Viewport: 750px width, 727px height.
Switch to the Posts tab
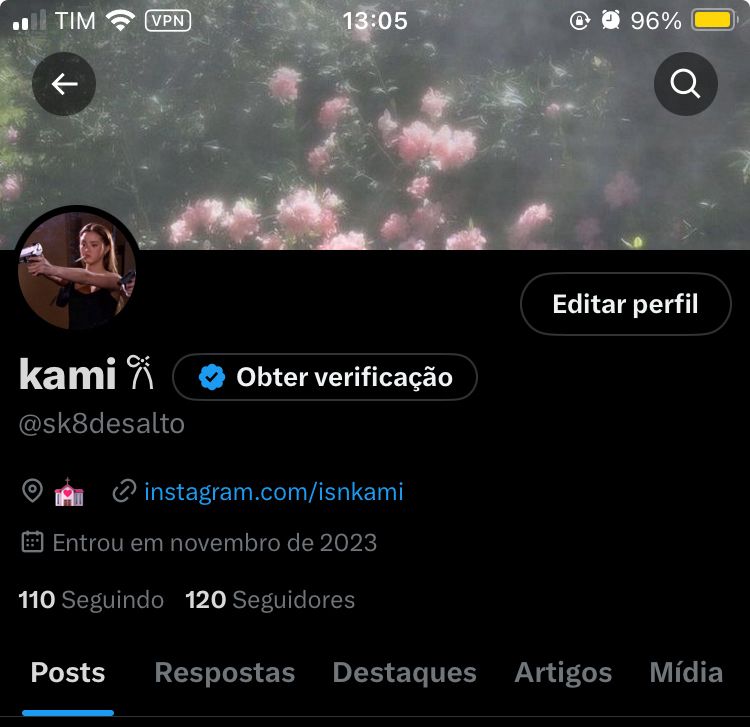click(x=68, y=673)
